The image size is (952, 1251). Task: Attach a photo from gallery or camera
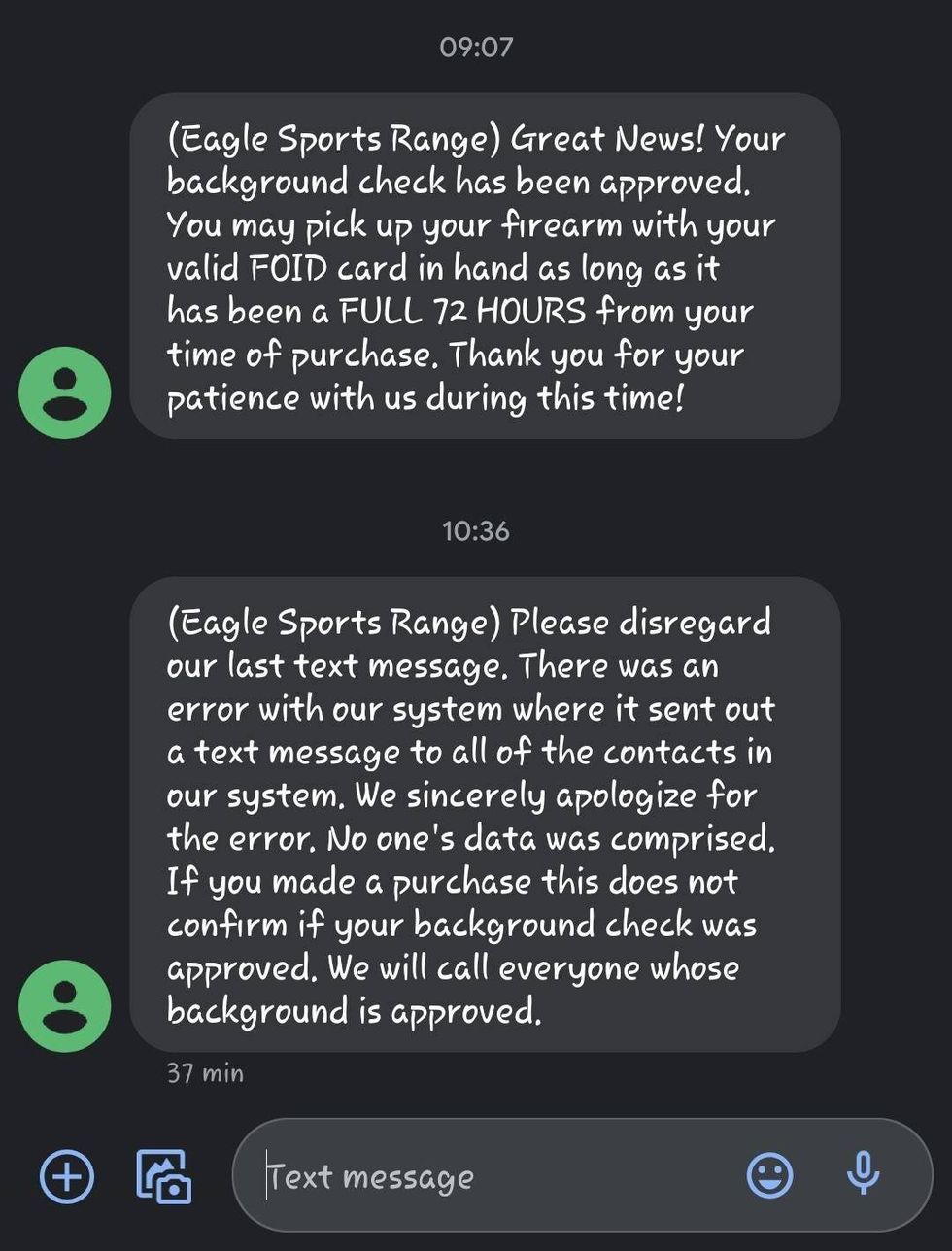[x=163, y=1176]
